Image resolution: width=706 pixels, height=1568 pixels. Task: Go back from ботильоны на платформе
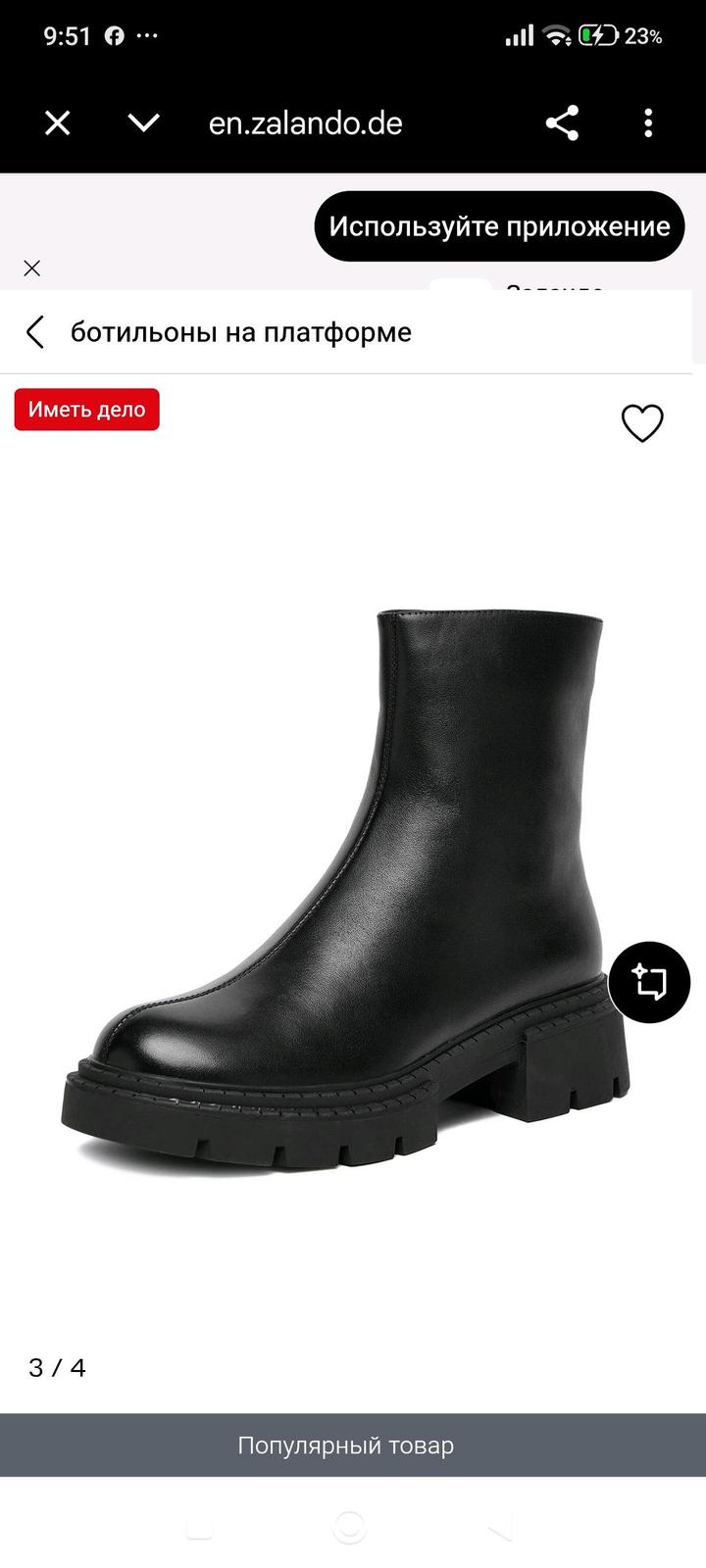point(35,332)
